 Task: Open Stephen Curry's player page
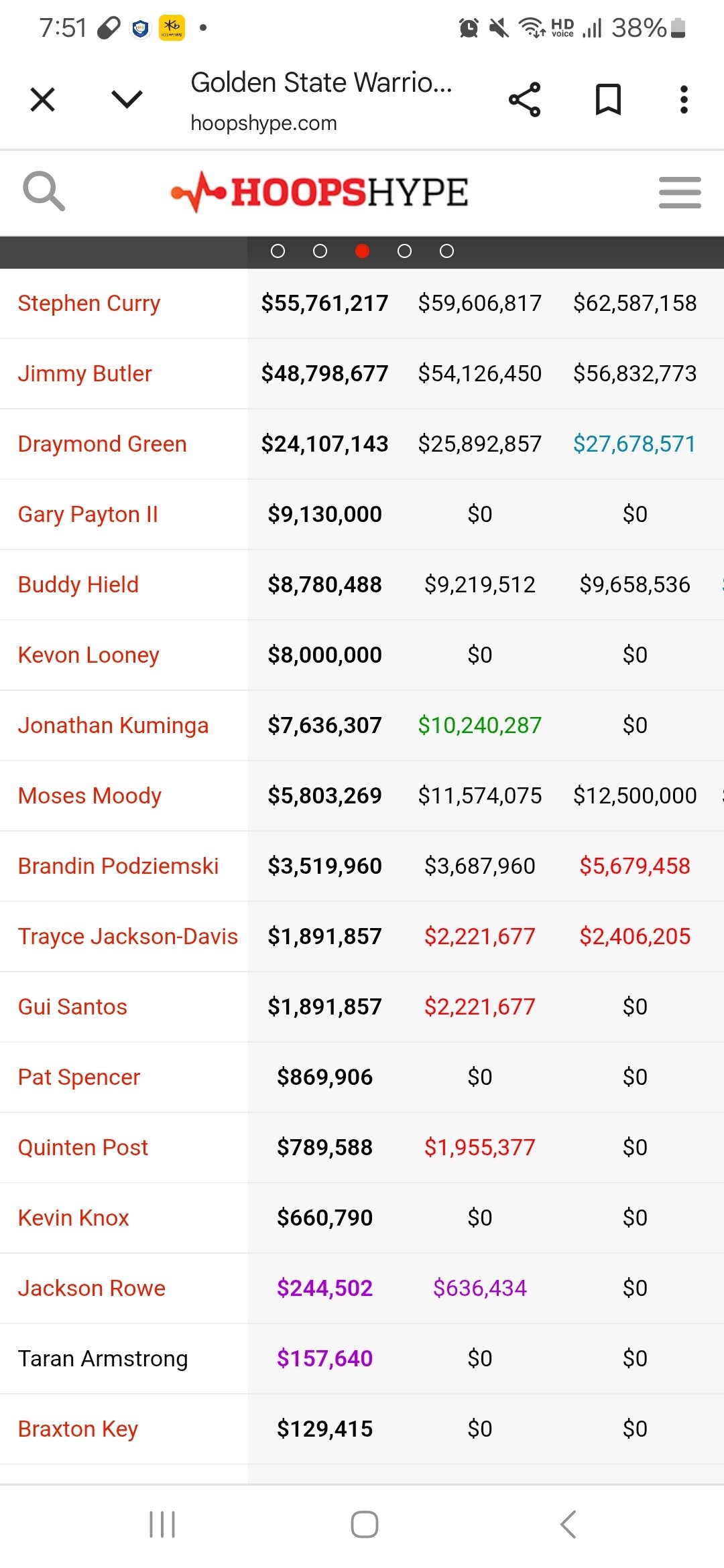point(89,304)
